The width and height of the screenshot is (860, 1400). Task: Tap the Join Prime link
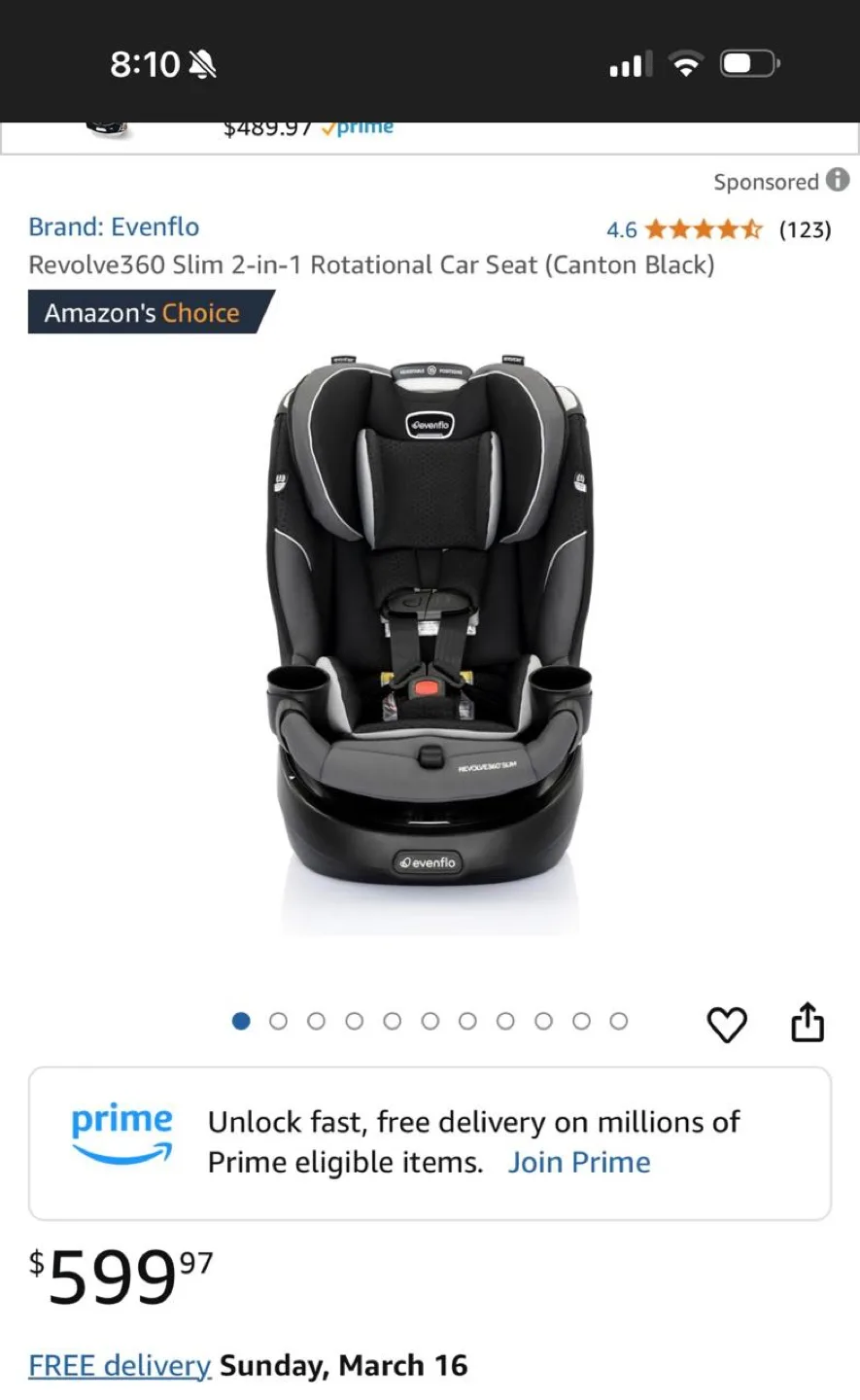pos(579,1162)
